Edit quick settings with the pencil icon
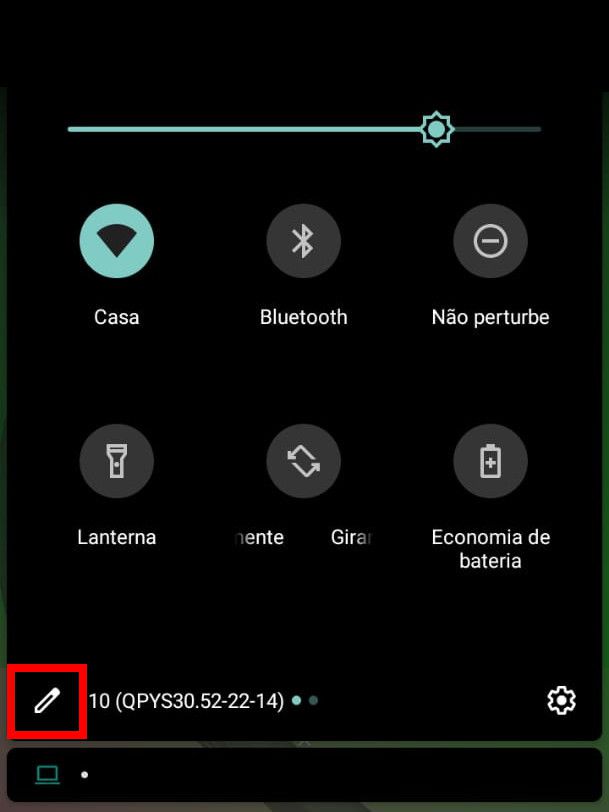Screen dimensions: 609x812 (x=46, y=700)
